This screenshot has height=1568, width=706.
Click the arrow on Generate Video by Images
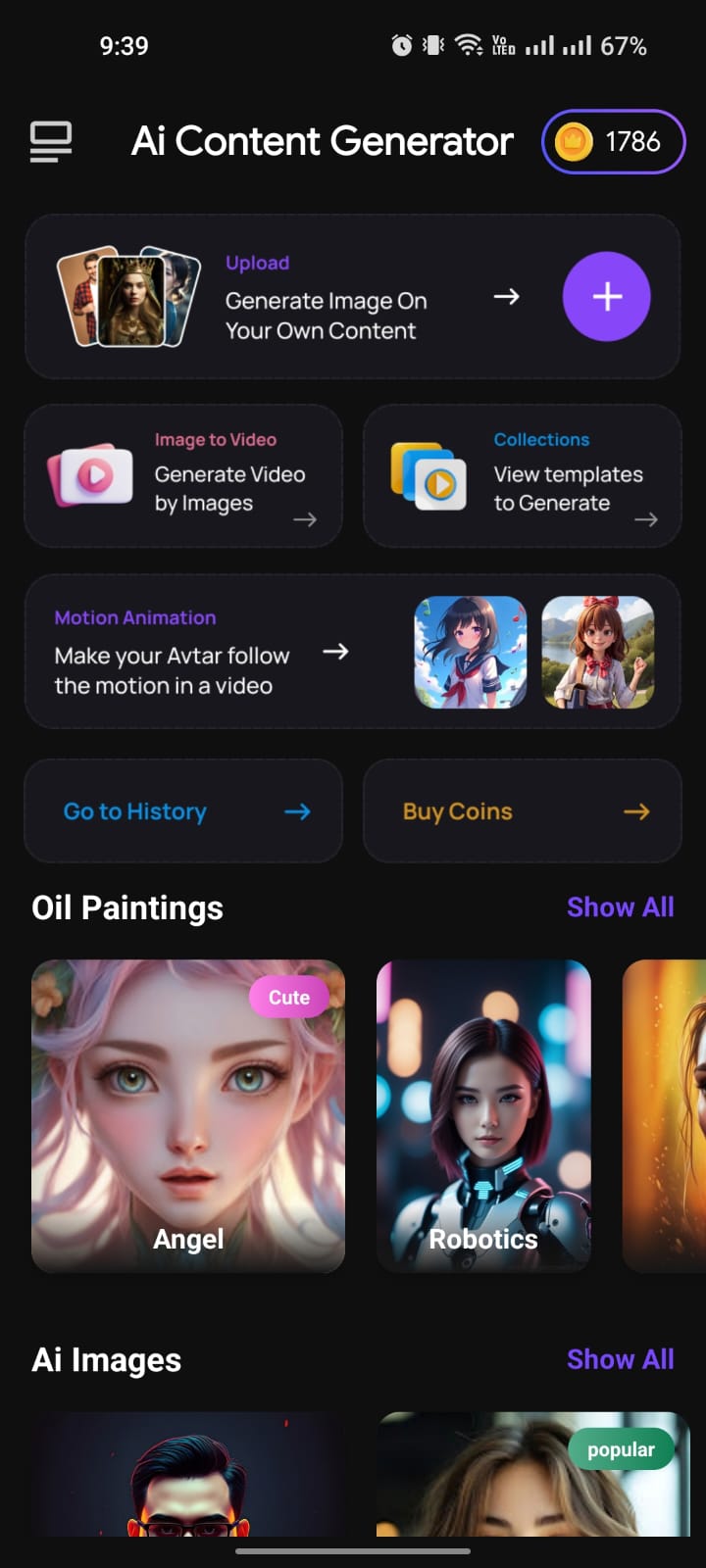pyautogui.click(x=305, y=521)
